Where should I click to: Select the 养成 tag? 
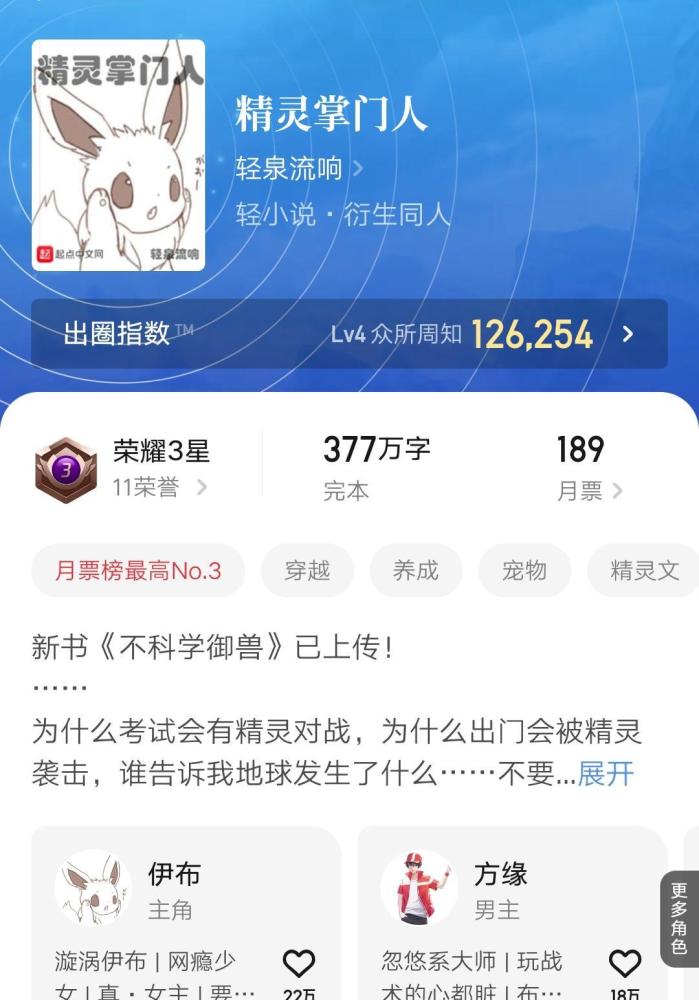coord(416,571)
